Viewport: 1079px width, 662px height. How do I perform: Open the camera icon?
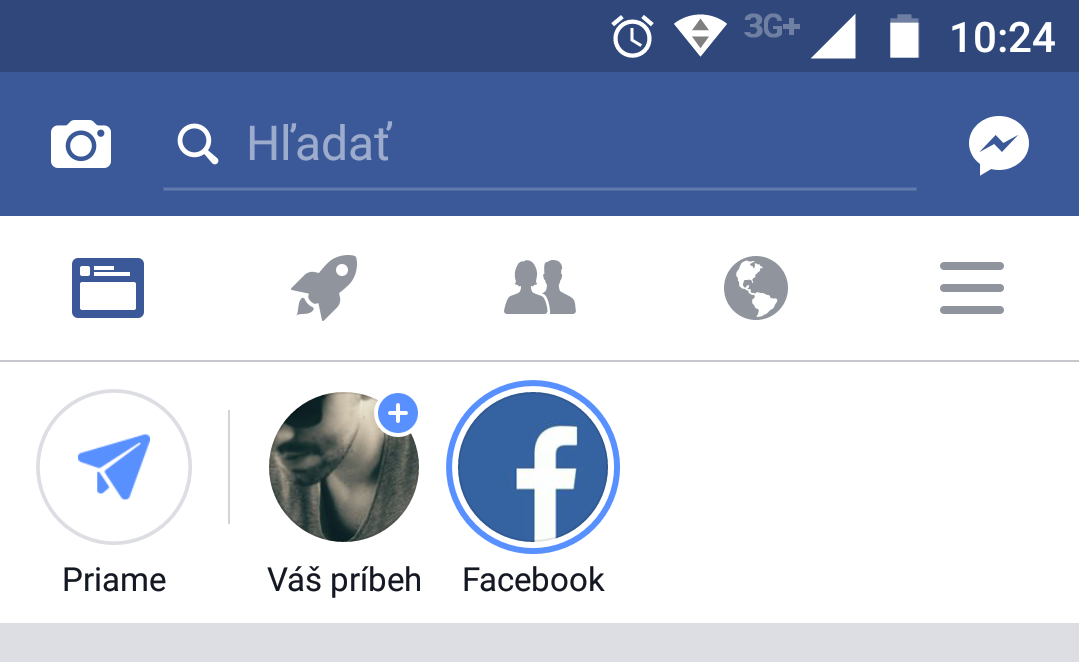coord(81,145)
